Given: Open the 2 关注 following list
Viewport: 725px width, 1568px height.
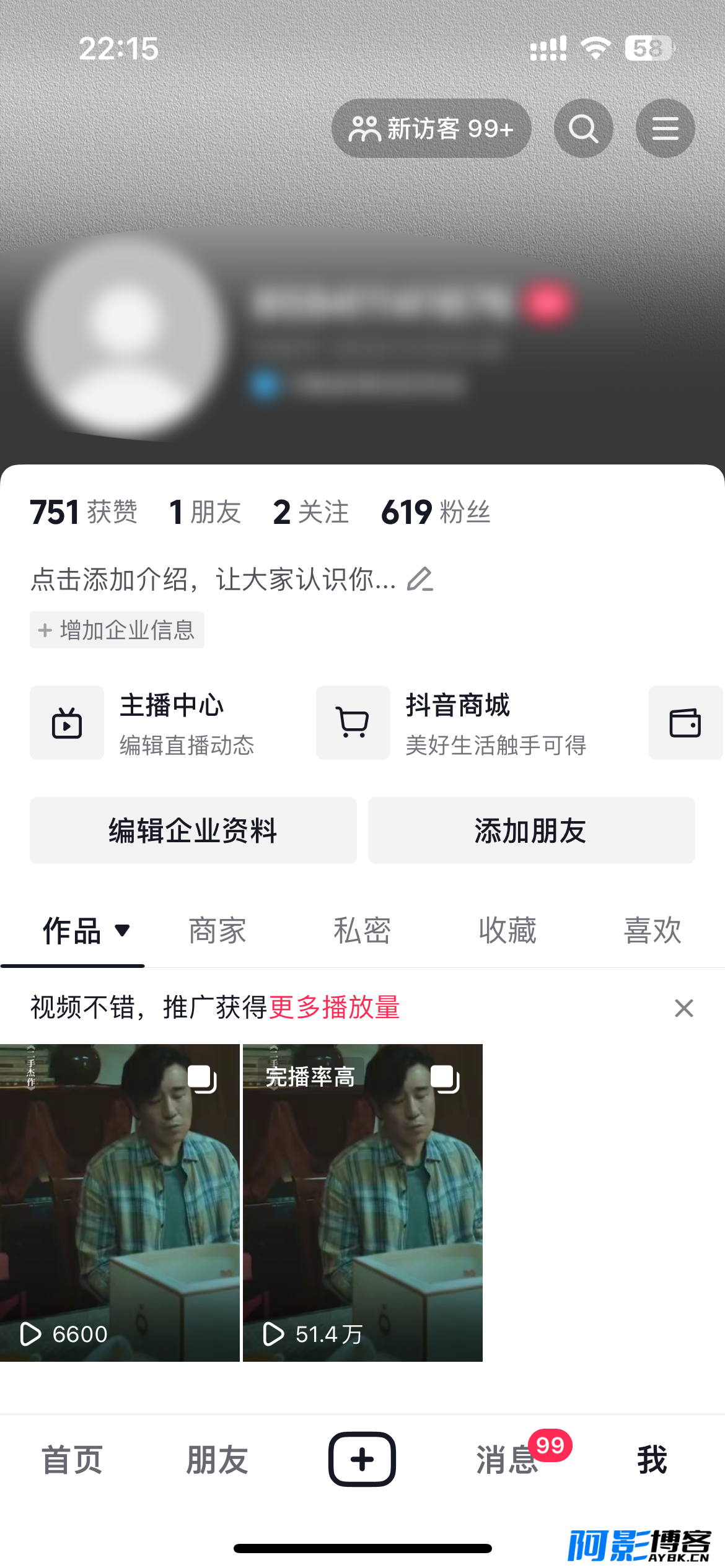Looking at the screenshot, I should (x=311, y=512).
